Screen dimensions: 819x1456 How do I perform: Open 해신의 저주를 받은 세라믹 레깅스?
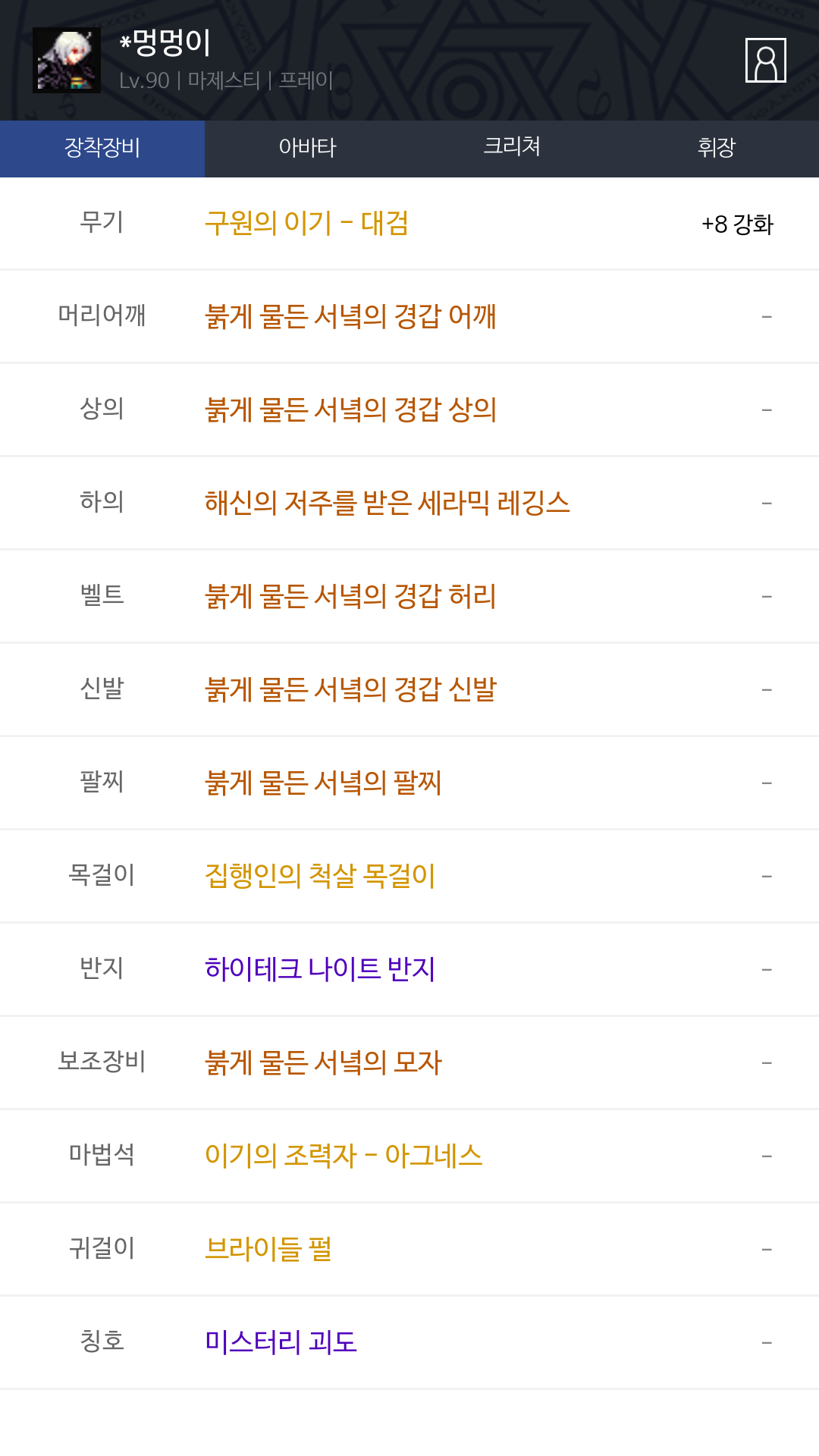(x=388, y=503)
